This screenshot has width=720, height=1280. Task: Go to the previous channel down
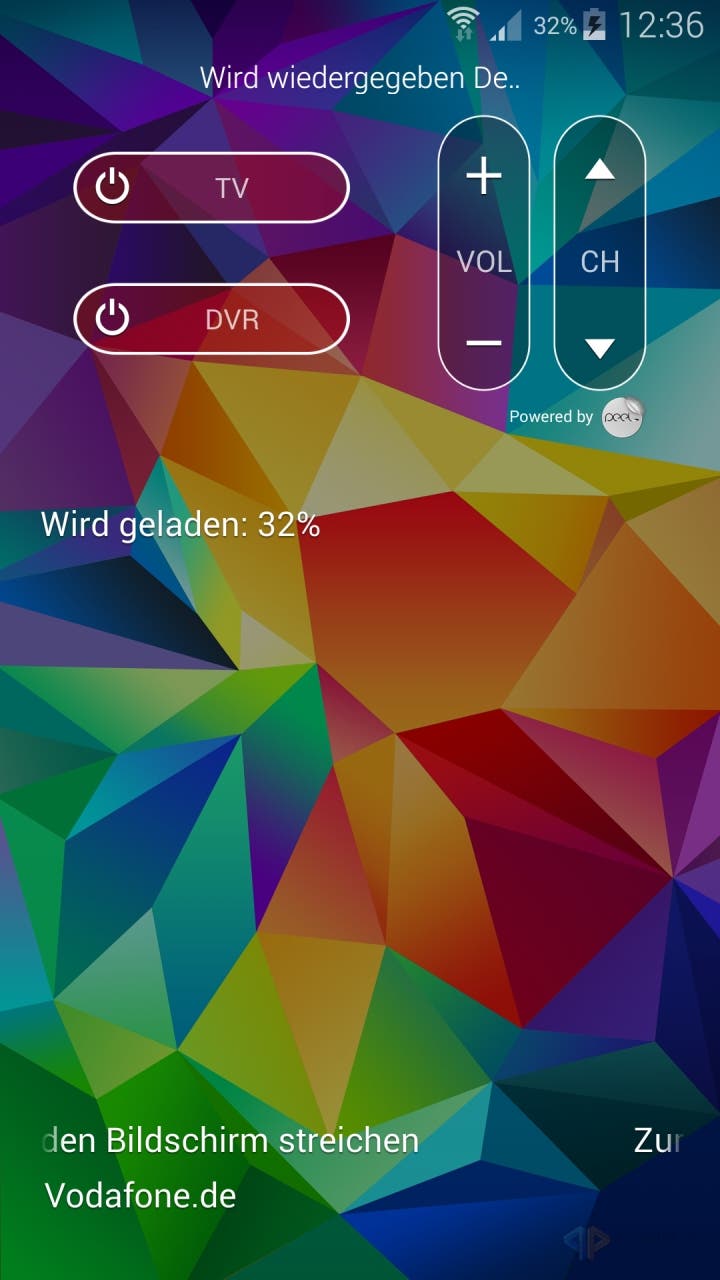600,349
